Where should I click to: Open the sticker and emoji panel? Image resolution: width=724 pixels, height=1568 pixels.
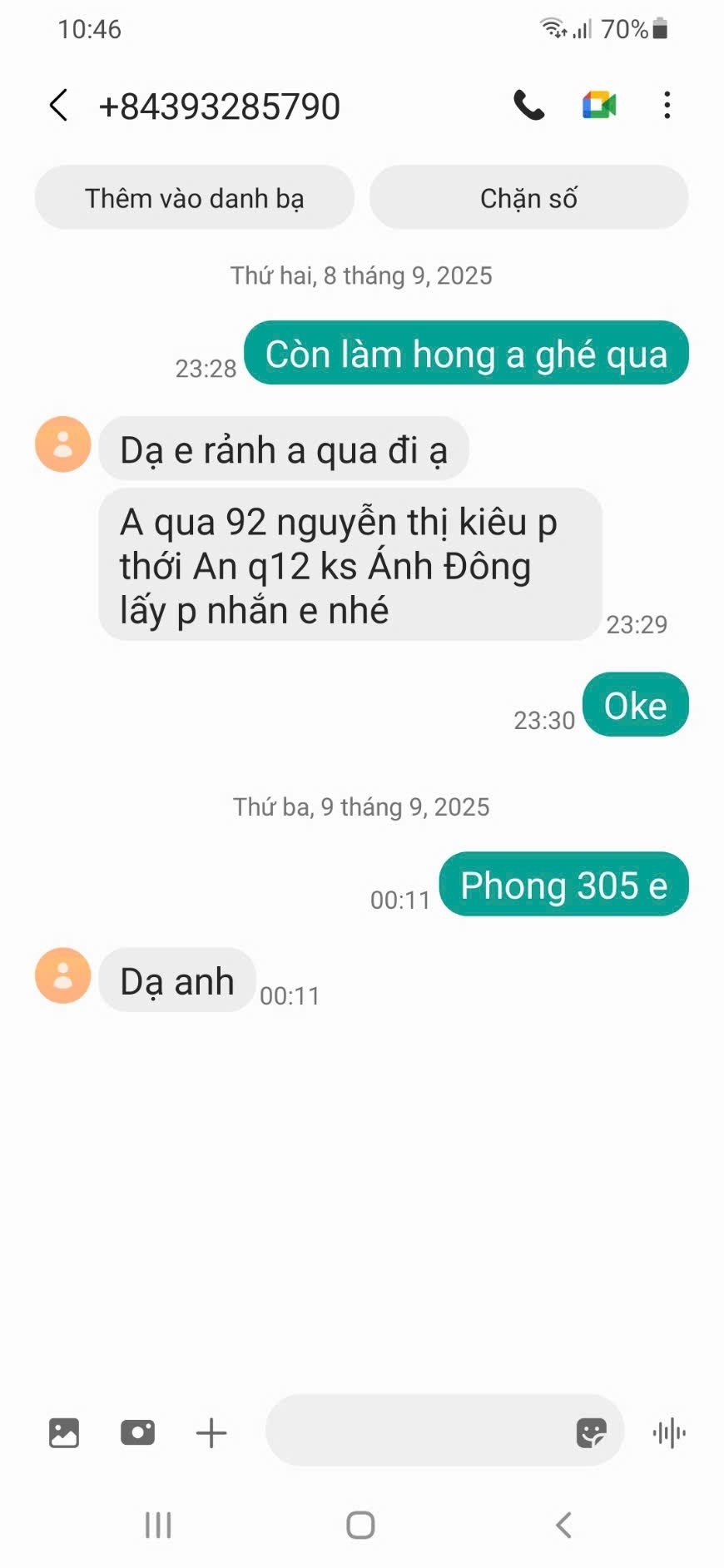pyautogui.click(x=591, y=1432)
